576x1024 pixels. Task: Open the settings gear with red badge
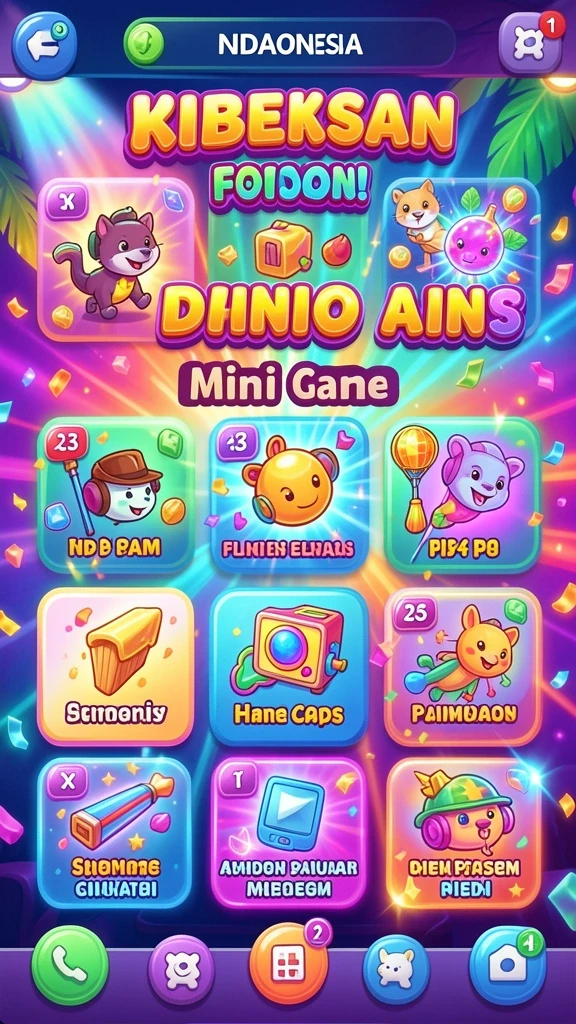pyautogui.click(x=530, y=43)
